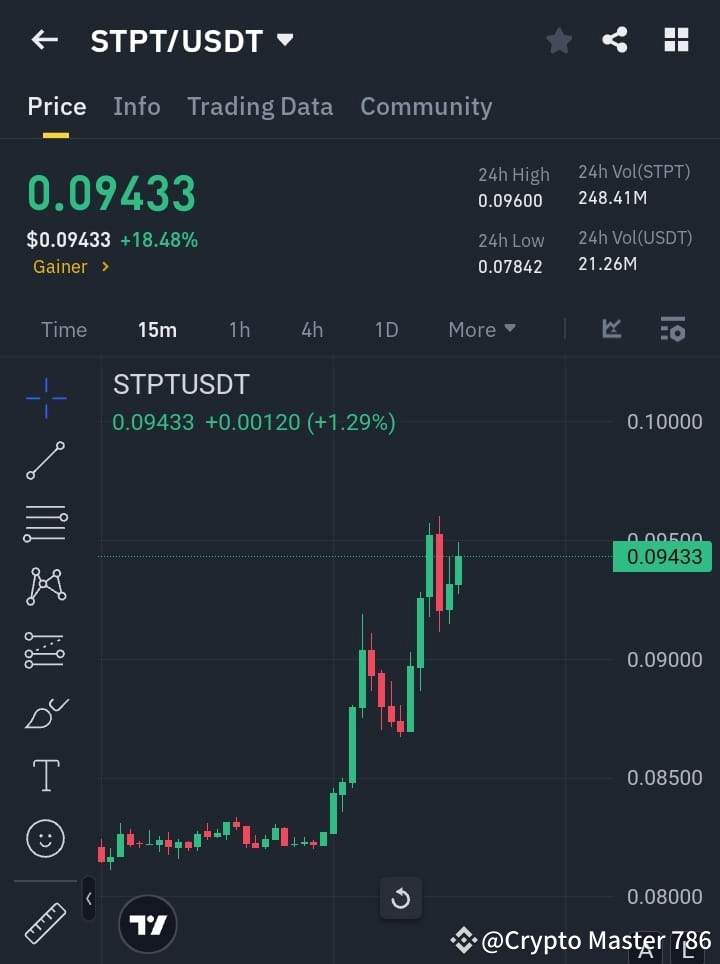The height and width of the screenshot is (964, 720).
Task: Open the Community tab
Action: [x=426, y=106]
